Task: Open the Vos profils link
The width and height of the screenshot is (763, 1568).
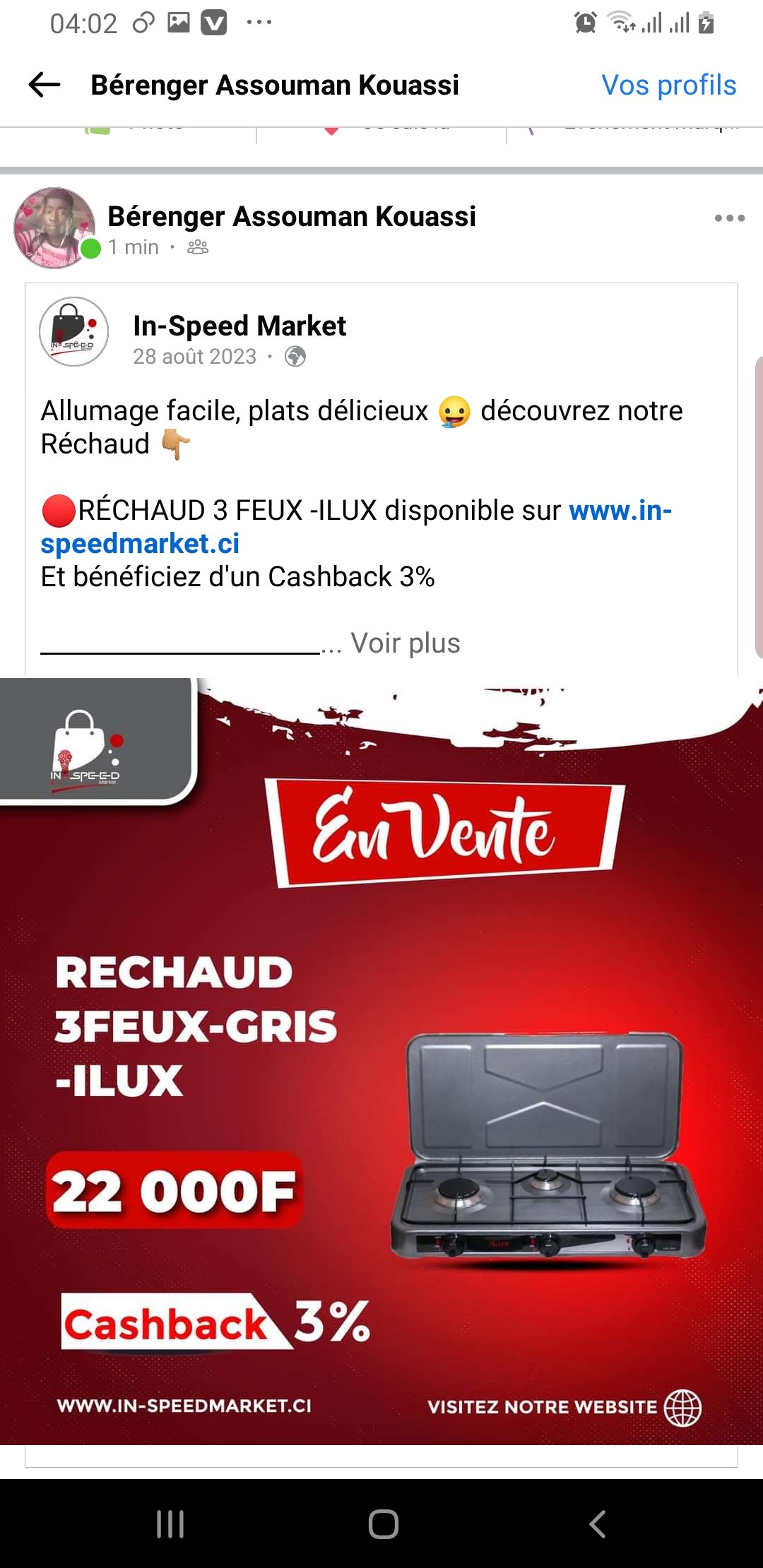Action: tap(668, 85)
